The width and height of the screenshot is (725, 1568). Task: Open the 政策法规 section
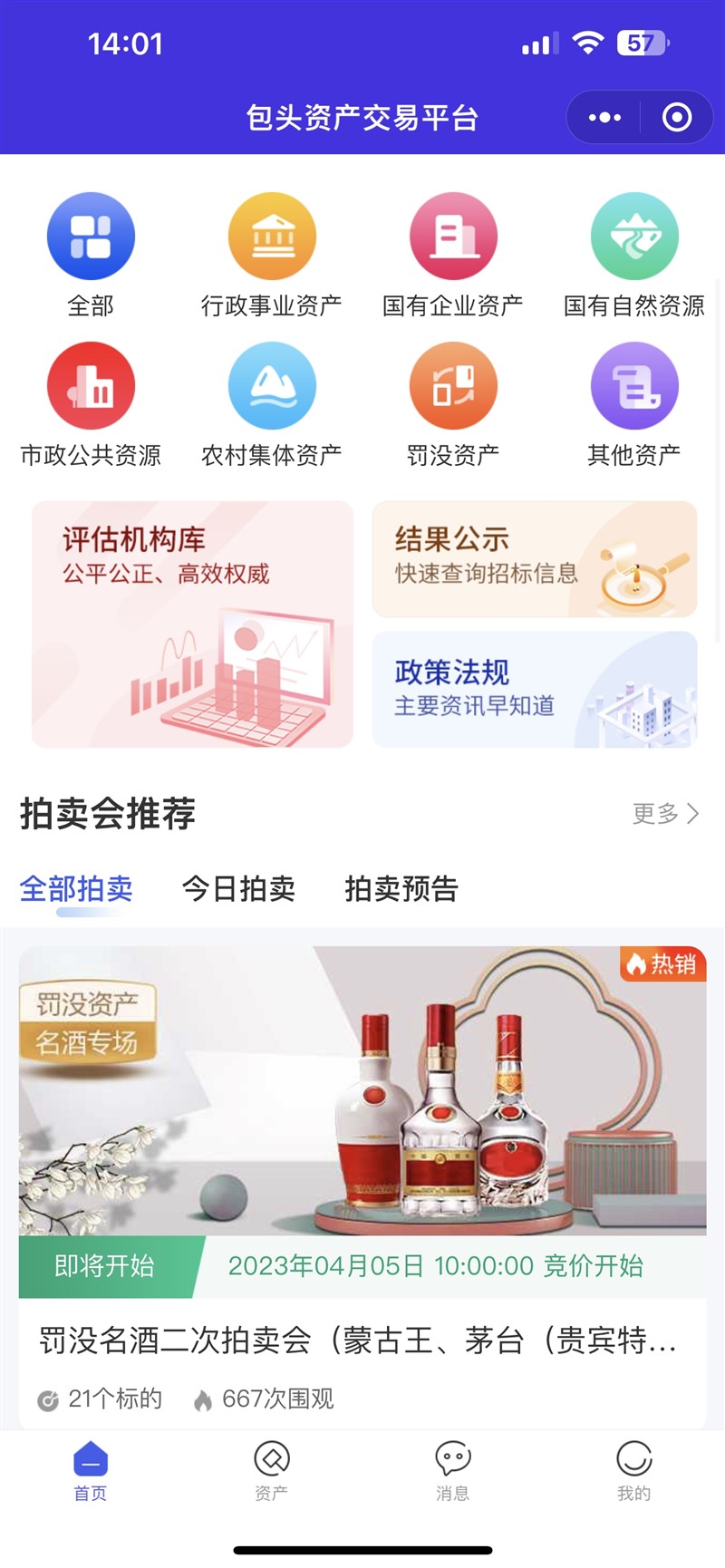534,689
